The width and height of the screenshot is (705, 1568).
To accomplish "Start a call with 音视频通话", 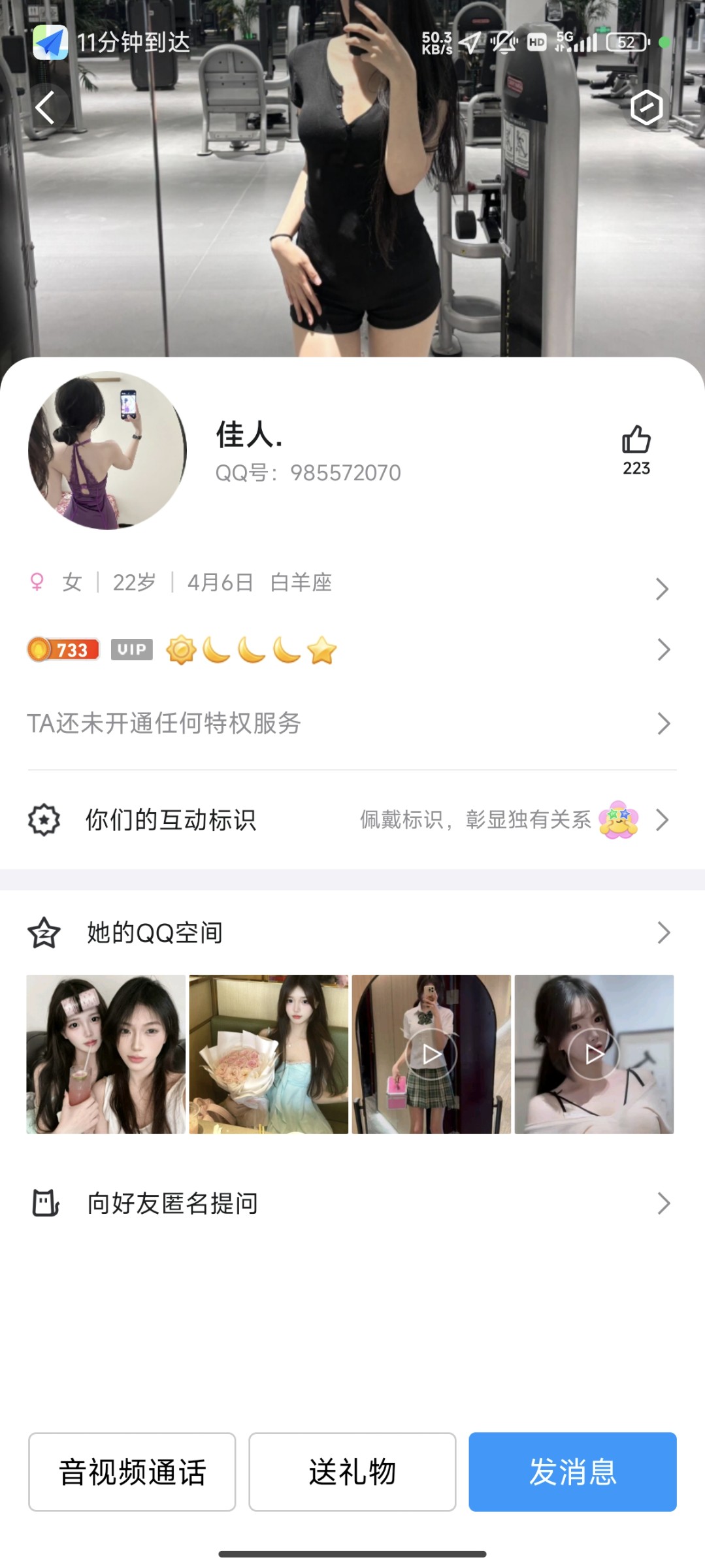I will (132, 1472).
